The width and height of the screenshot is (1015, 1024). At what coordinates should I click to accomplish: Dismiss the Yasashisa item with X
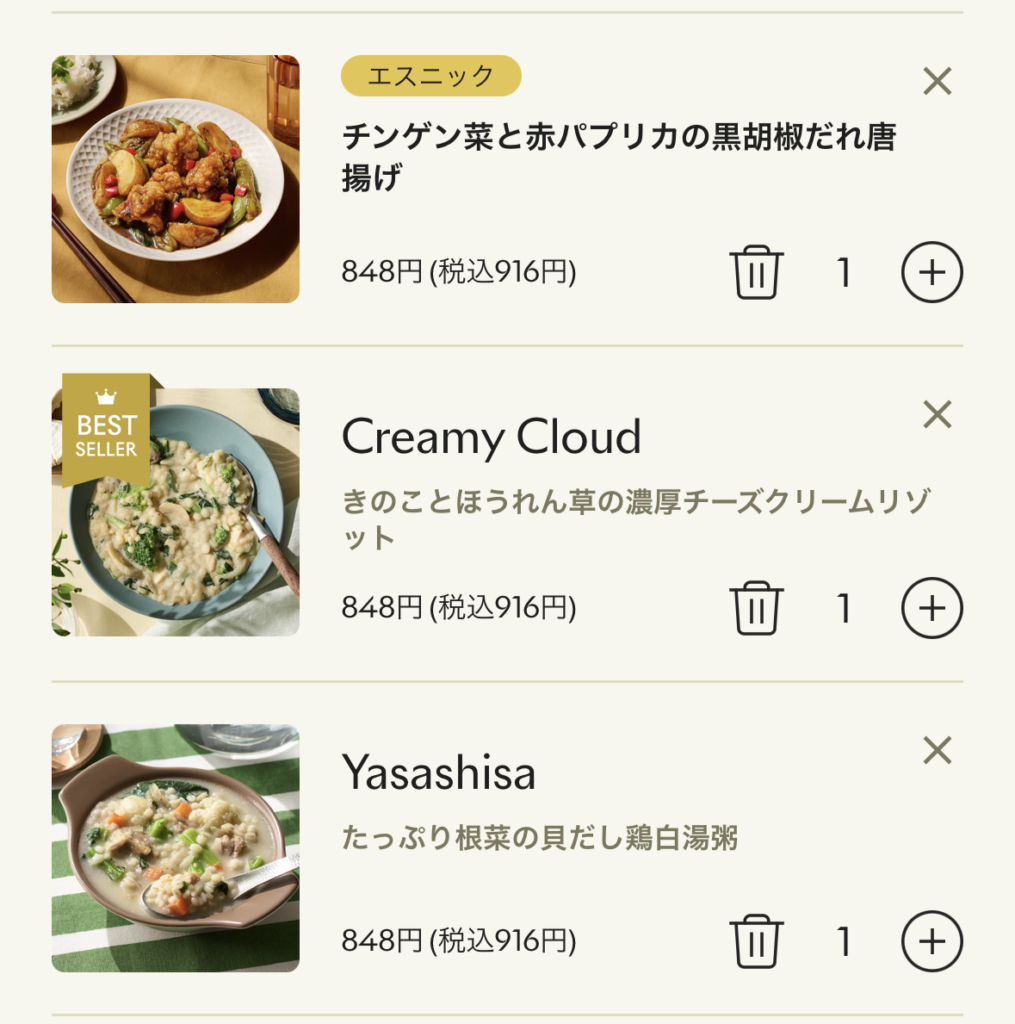point(937,750)
